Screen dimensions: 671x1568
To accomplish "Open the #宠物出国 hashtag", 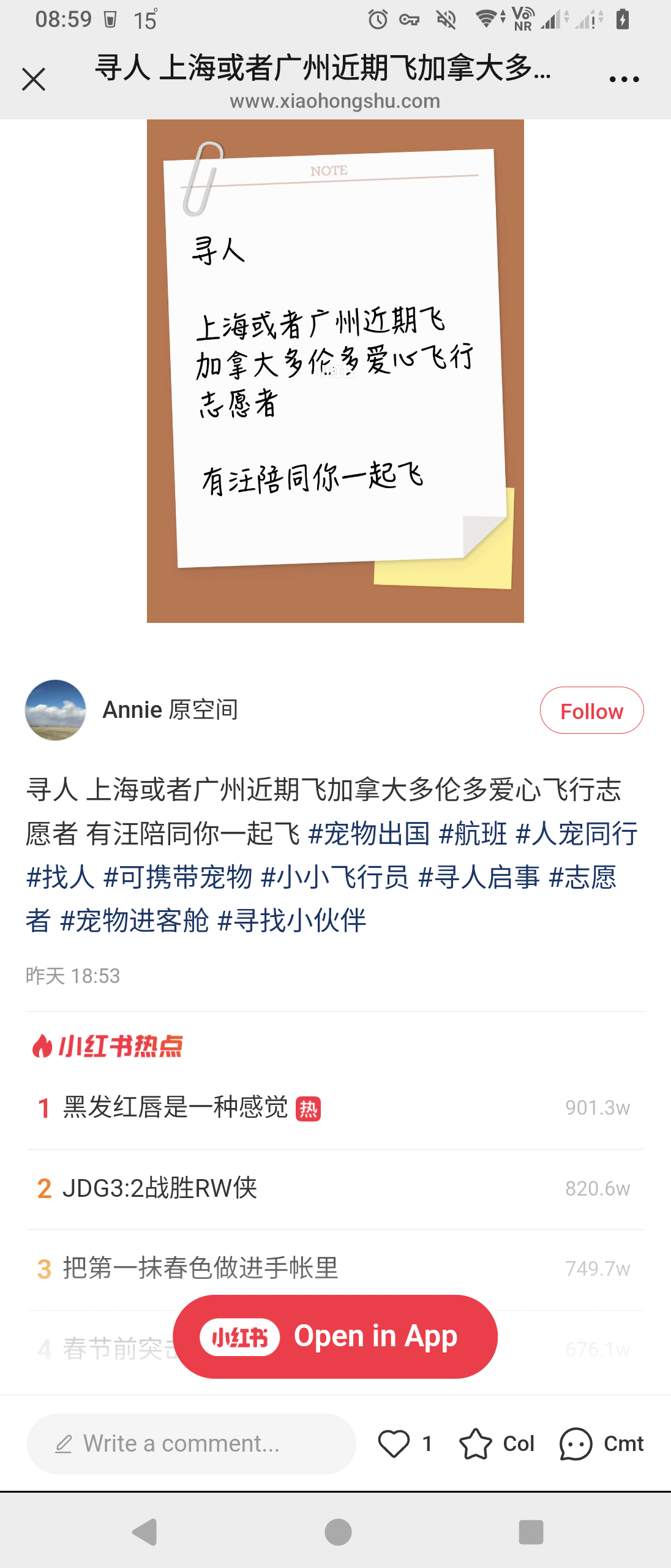I will [x=369, y=834].
